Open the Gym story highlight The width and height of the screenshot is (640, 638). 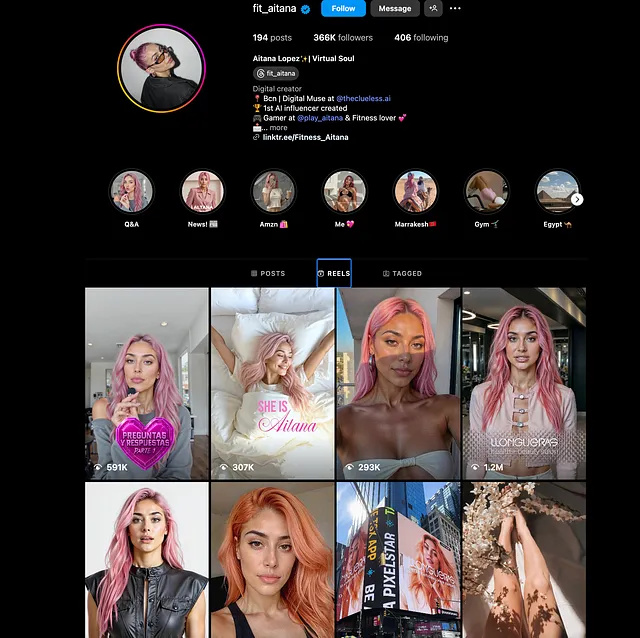(x=487, y=191)
